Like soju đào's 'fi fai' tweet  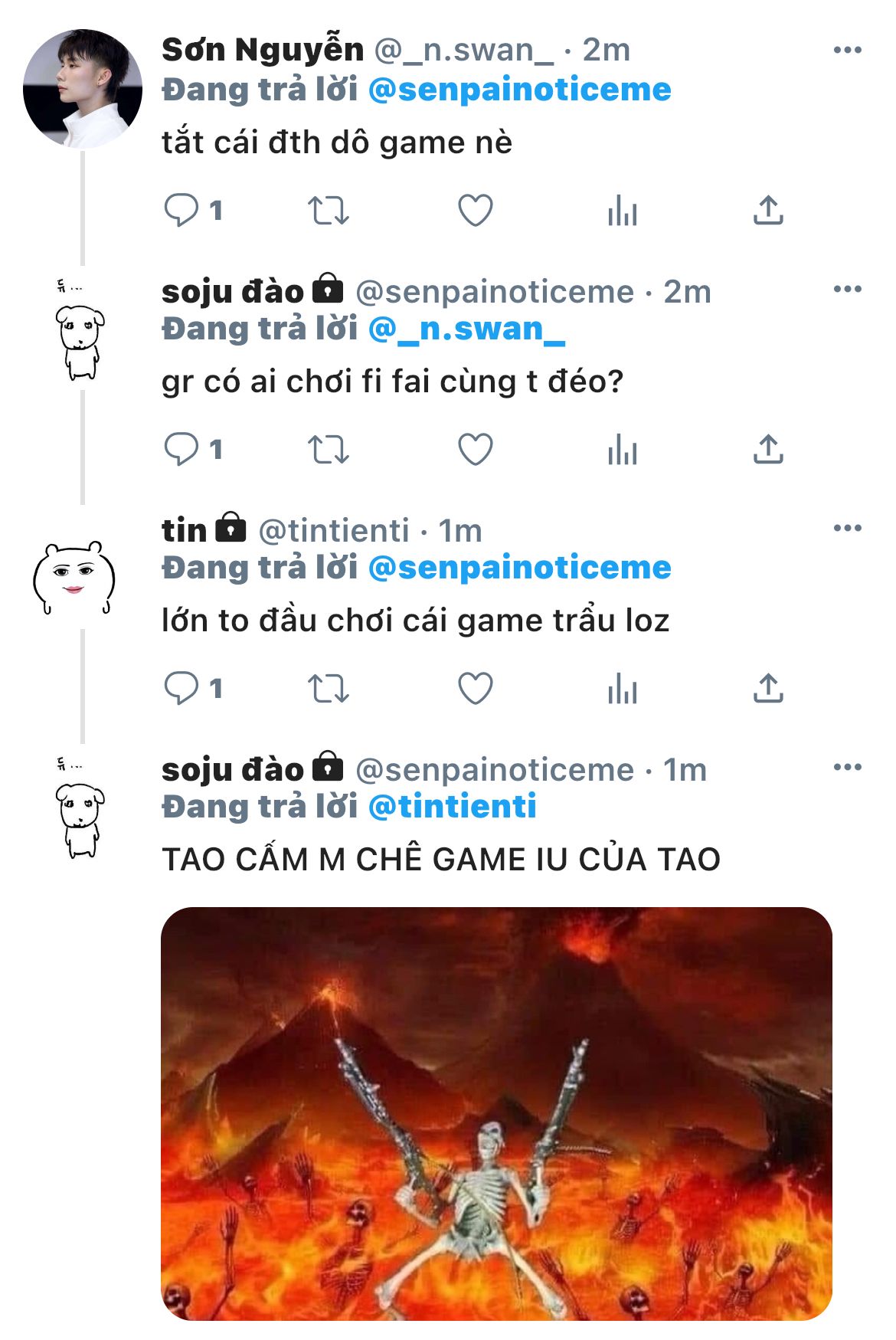coord(475,449)
